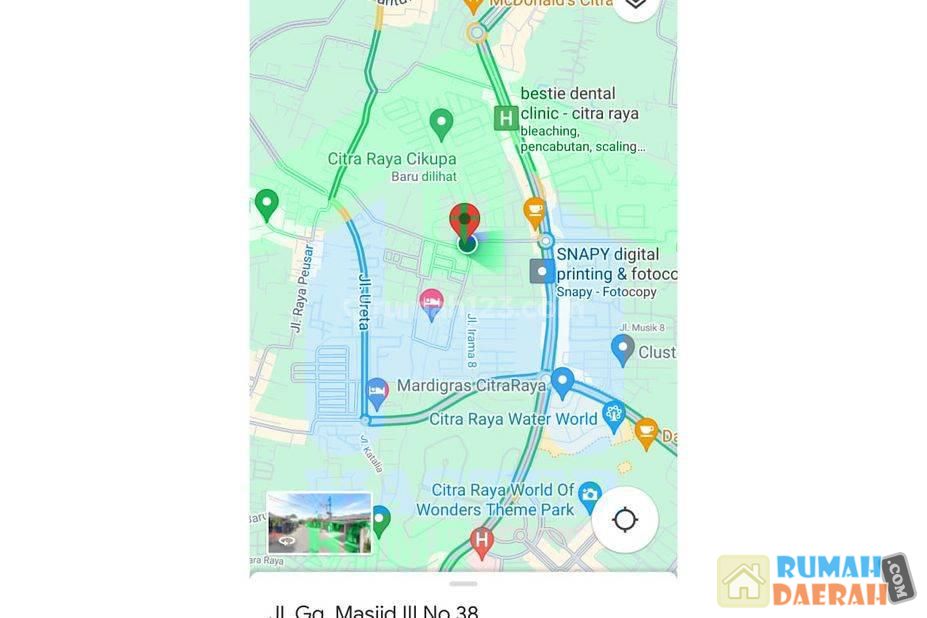
Task: Open Citra Raya World Of Wonders marker
Action: tap(590, 494)
